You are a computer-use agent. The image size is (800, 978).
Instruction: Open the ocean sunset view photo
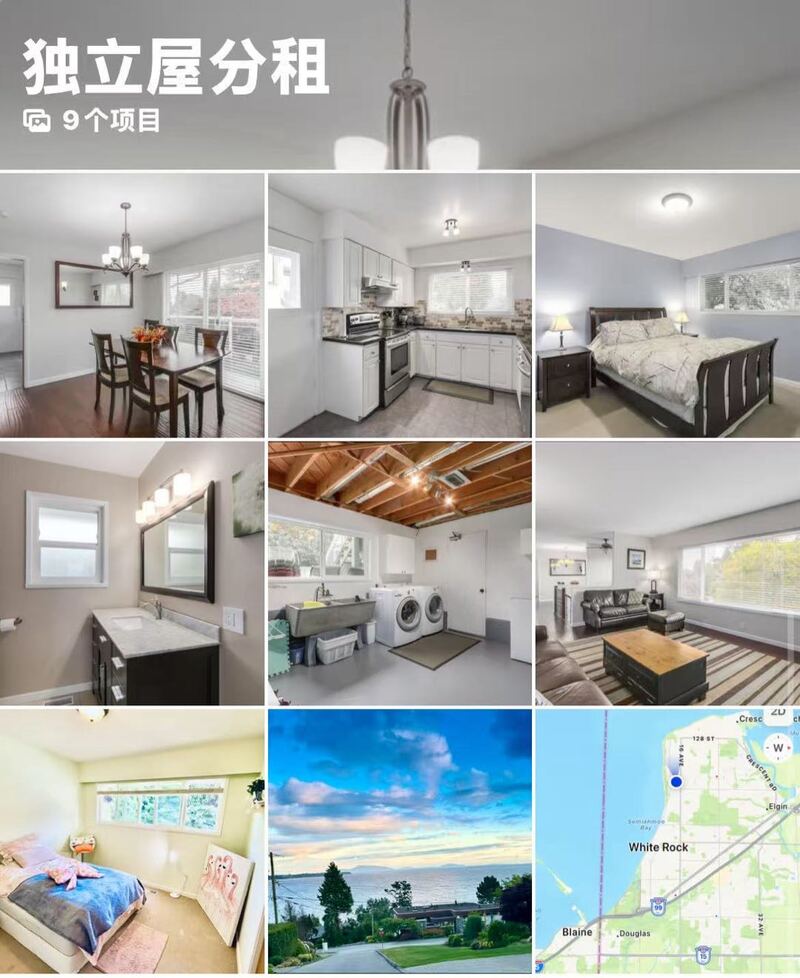coord(400,840)
